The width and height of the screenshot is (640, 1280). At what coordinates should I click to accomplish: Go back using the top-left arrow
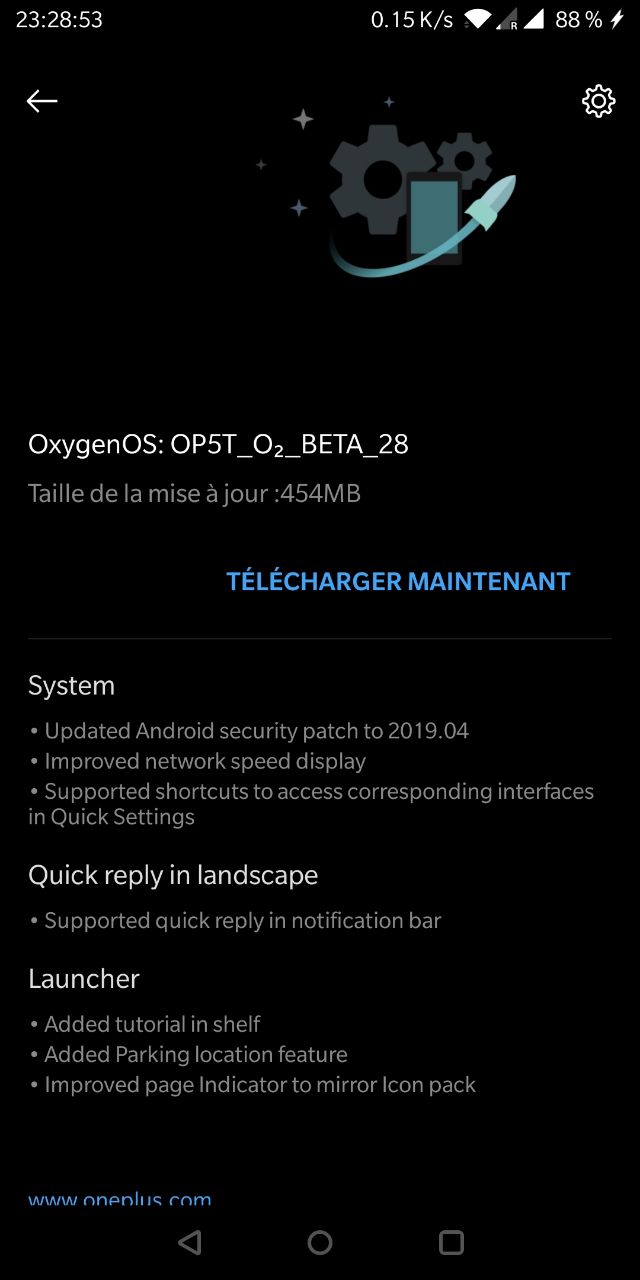coord(42,101)
